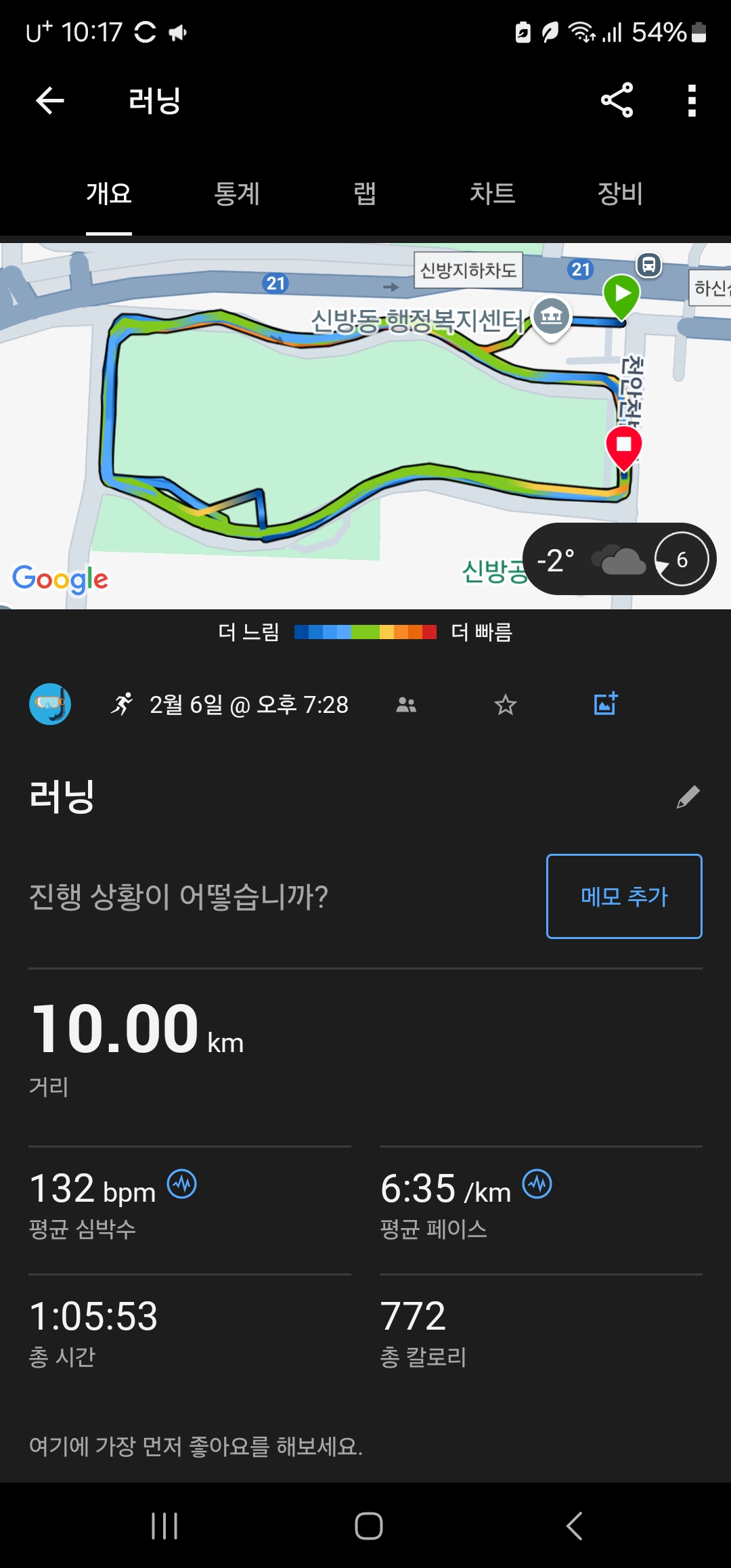Open heart rate info icon beside 132 bpm
This screenshot has width=731, height=1568.
tap(182, 1183)
